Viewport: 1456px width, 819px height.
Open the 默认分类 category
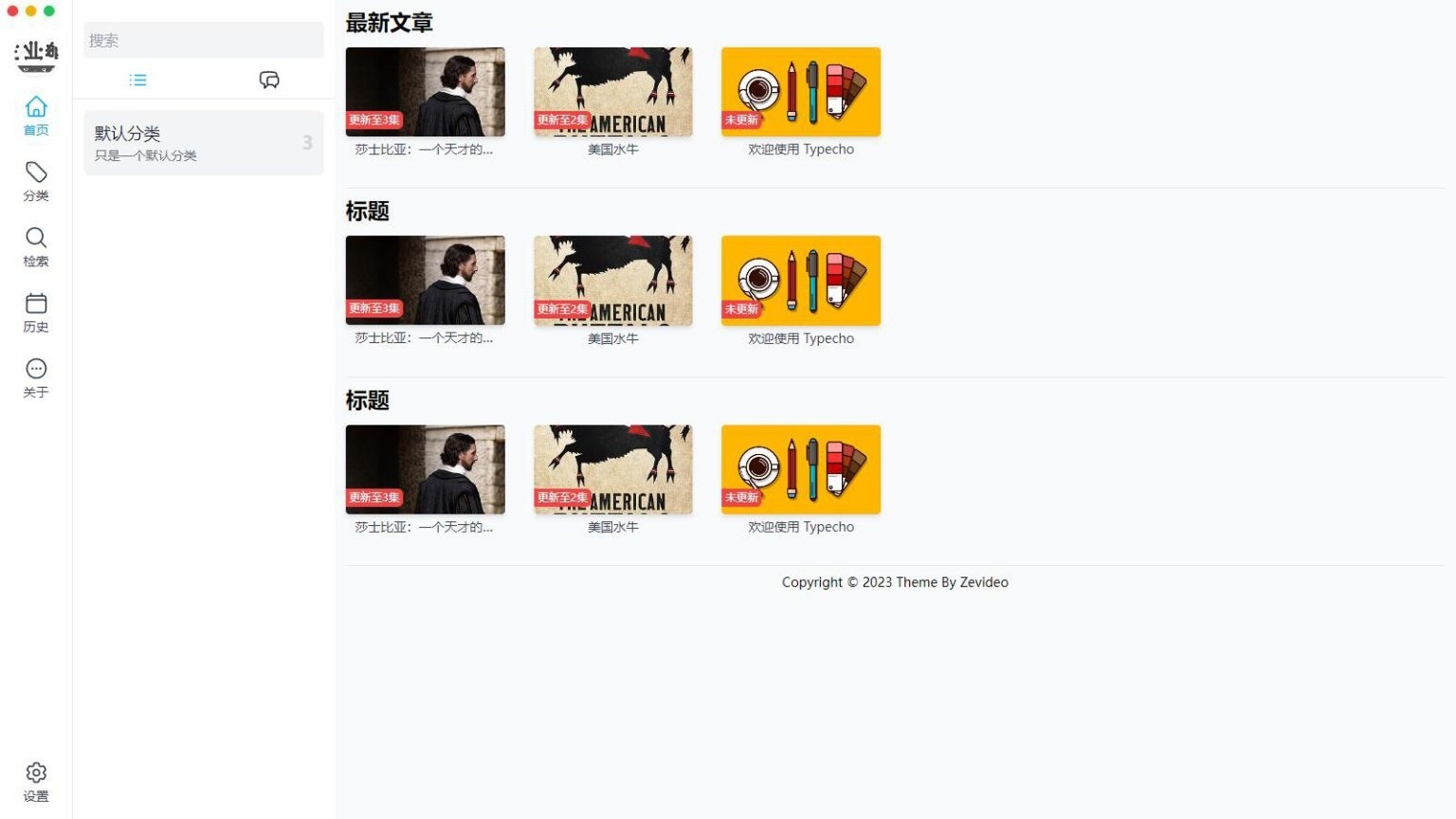(x=203, y=143)
